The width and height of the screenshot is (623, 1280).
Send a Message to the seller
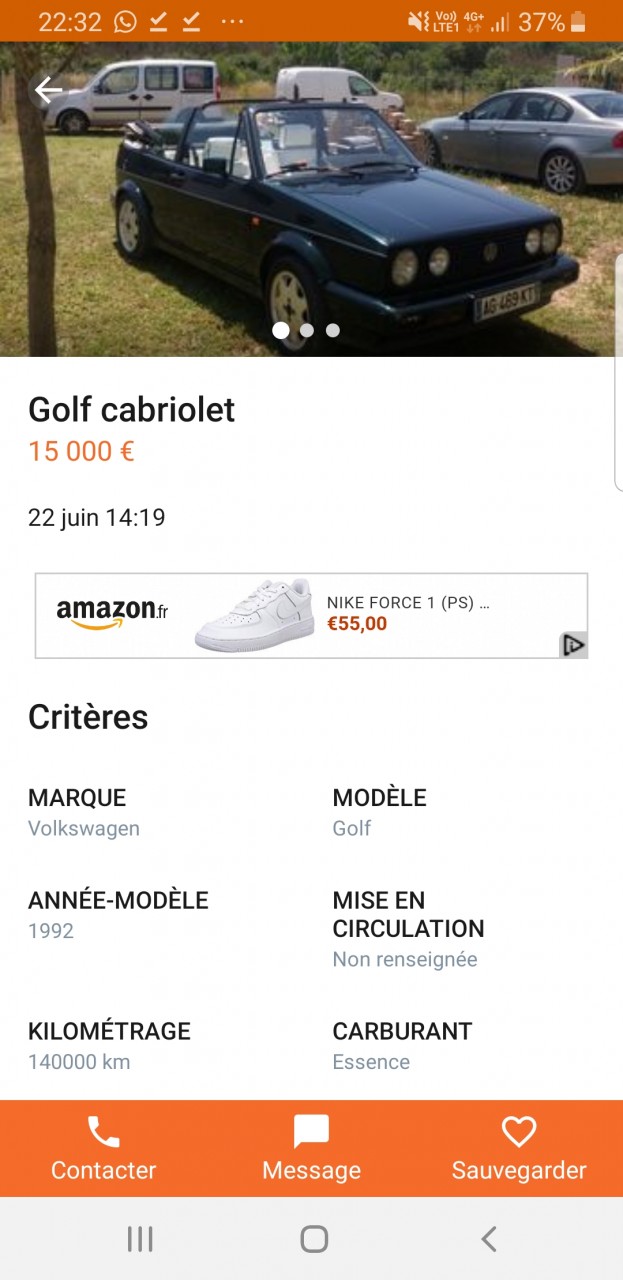(x=311, y=1148)
